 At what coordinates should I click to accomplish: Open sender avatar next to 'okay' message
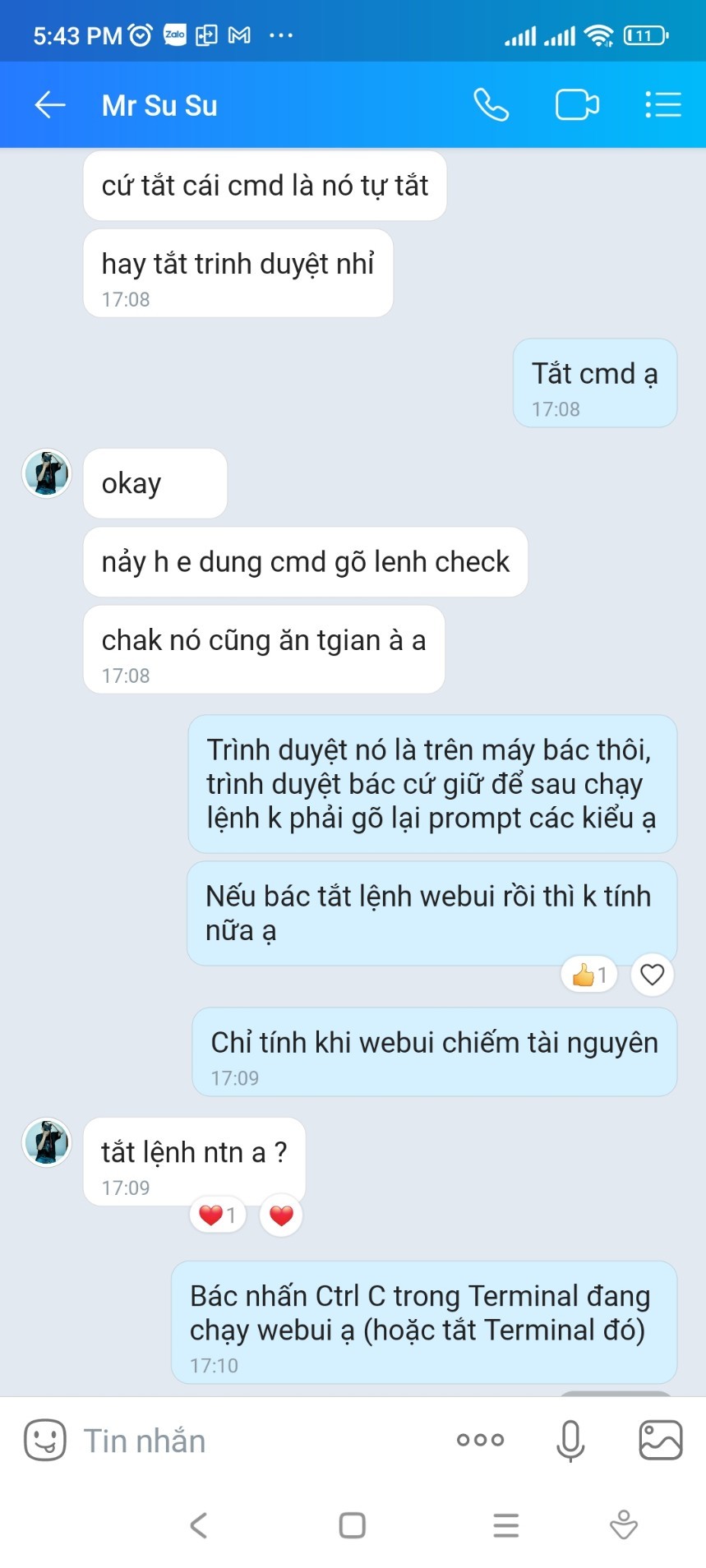point(46,473)
